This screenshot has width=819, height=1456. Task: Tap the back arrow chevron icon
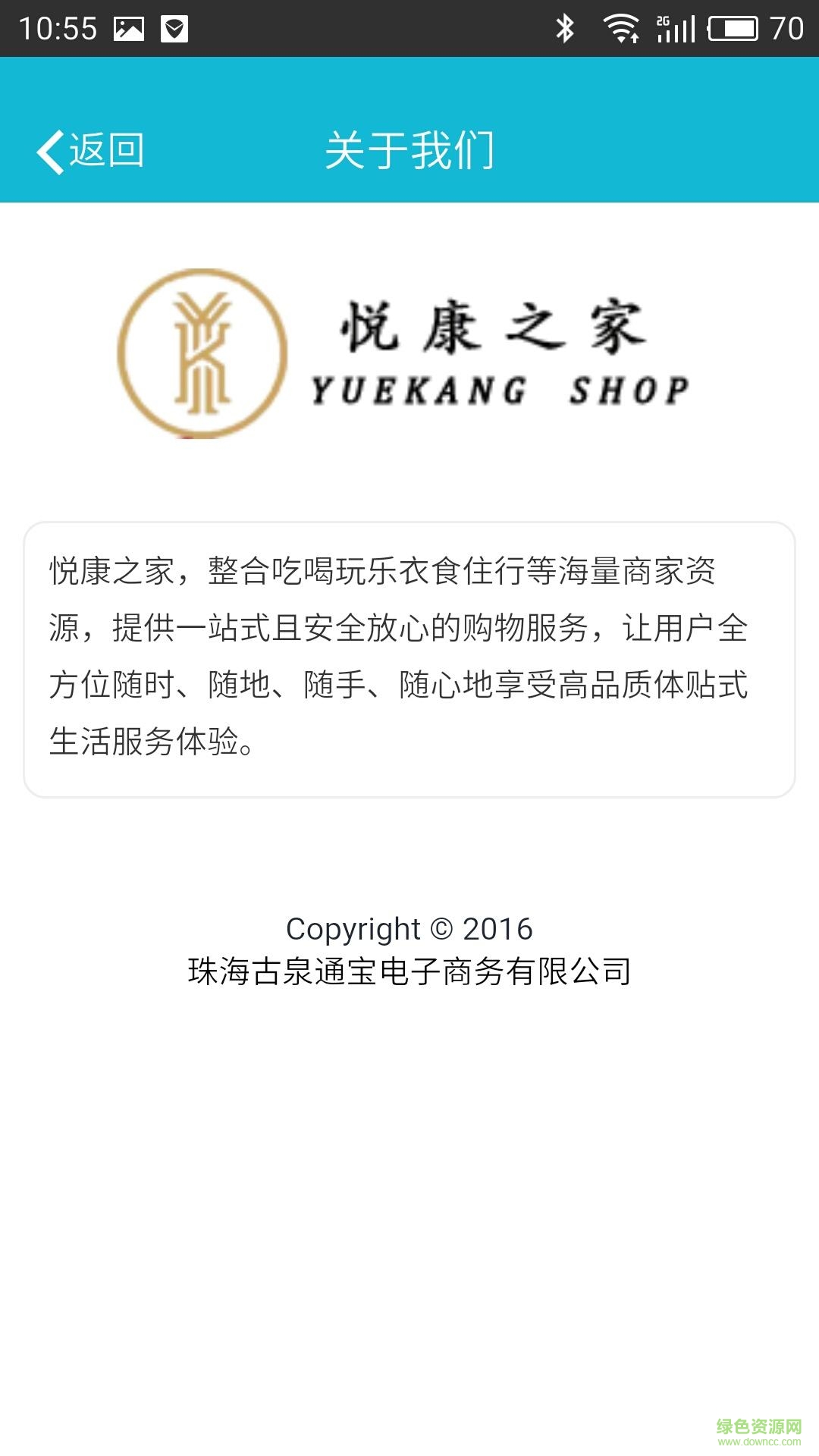tap(50, 152)
